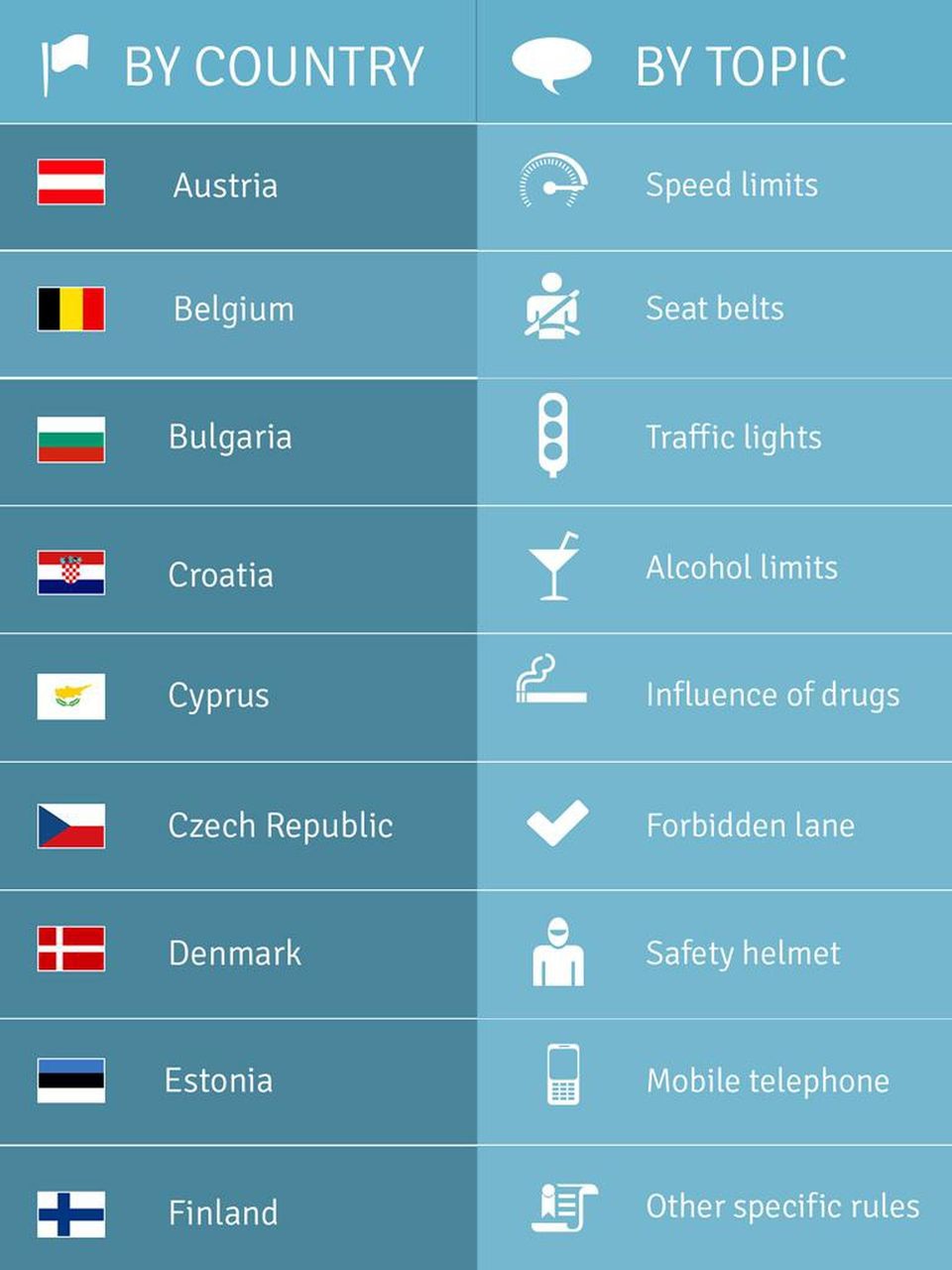Click the speech bubble in BY TOPIC header
This screenshot has width=952, height=1270.
click(552, 62)
